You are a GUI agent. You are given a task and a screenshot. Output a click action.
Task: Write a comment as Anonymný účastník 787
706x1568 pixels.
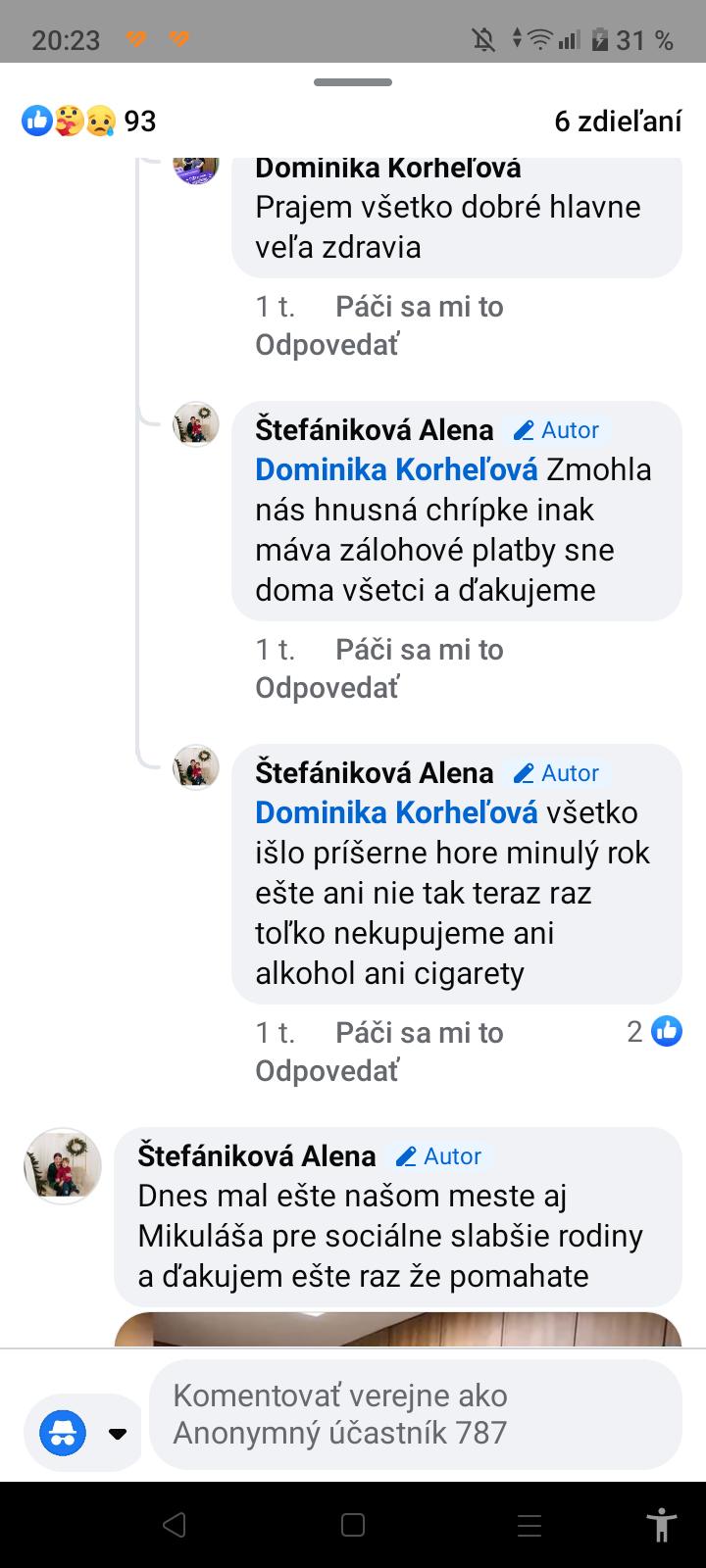pos(414,1414)
